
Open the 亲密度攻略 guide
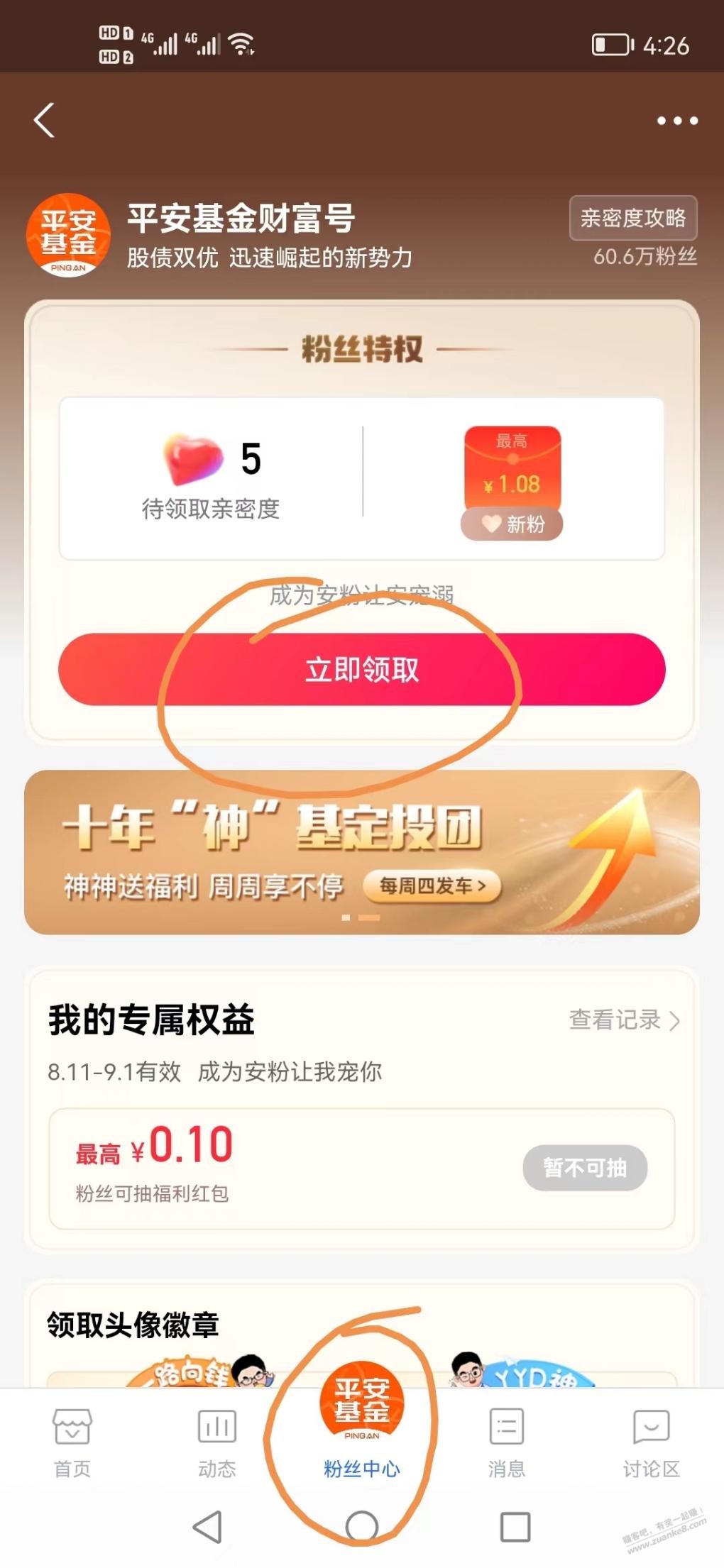632,218
